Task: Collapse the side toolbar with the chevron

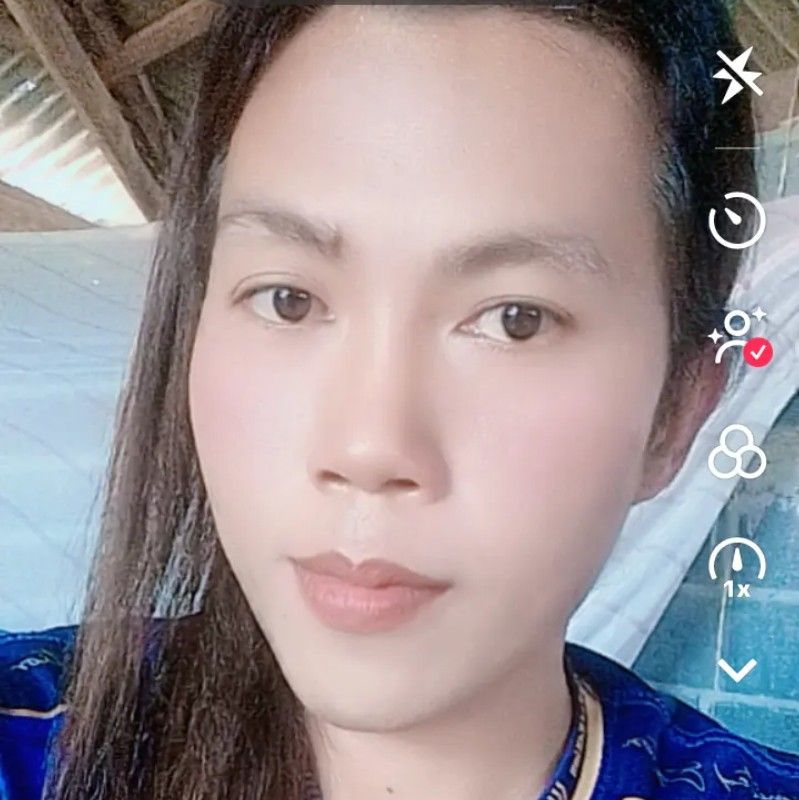Action: (x=737, y=668)
